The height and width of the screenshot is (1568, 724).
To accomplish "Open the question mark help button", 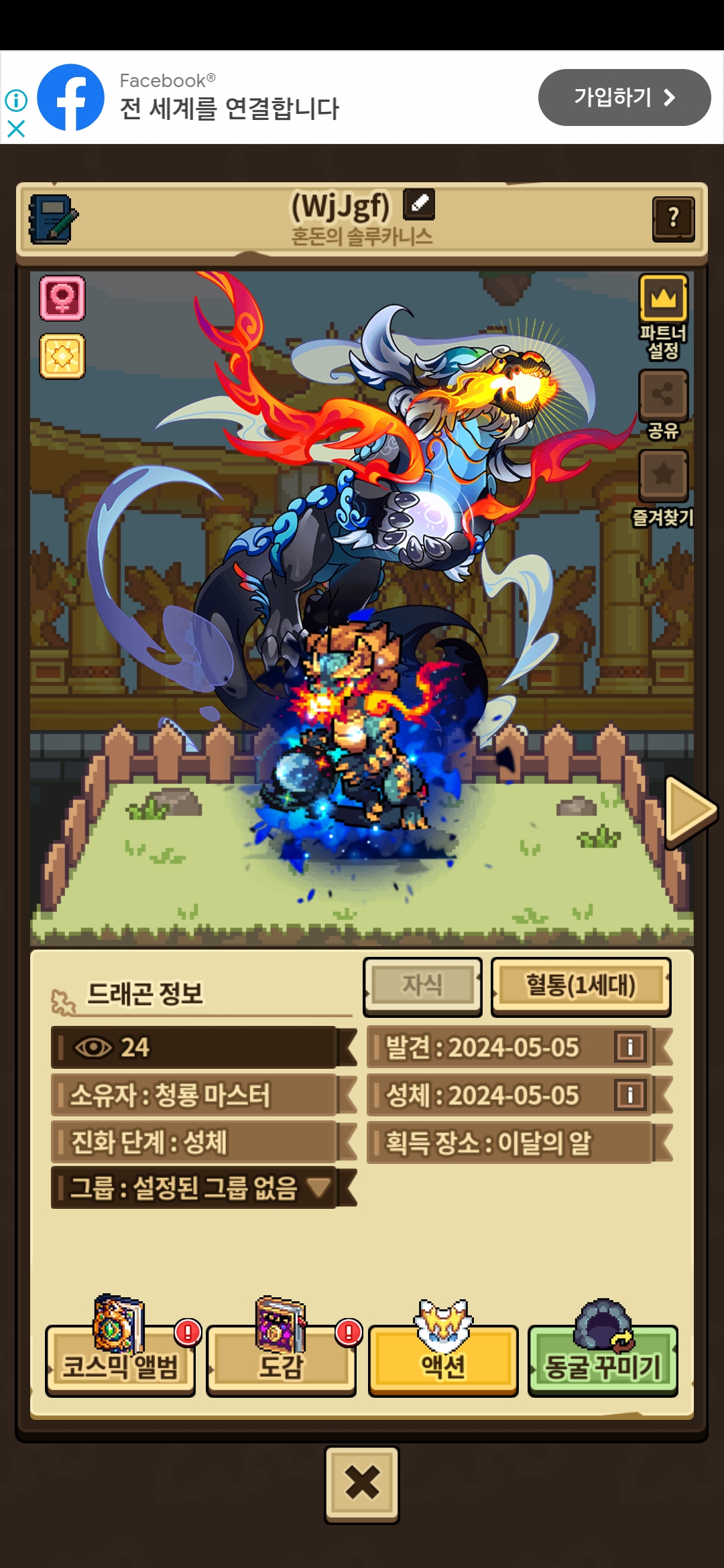I will 673,218.
